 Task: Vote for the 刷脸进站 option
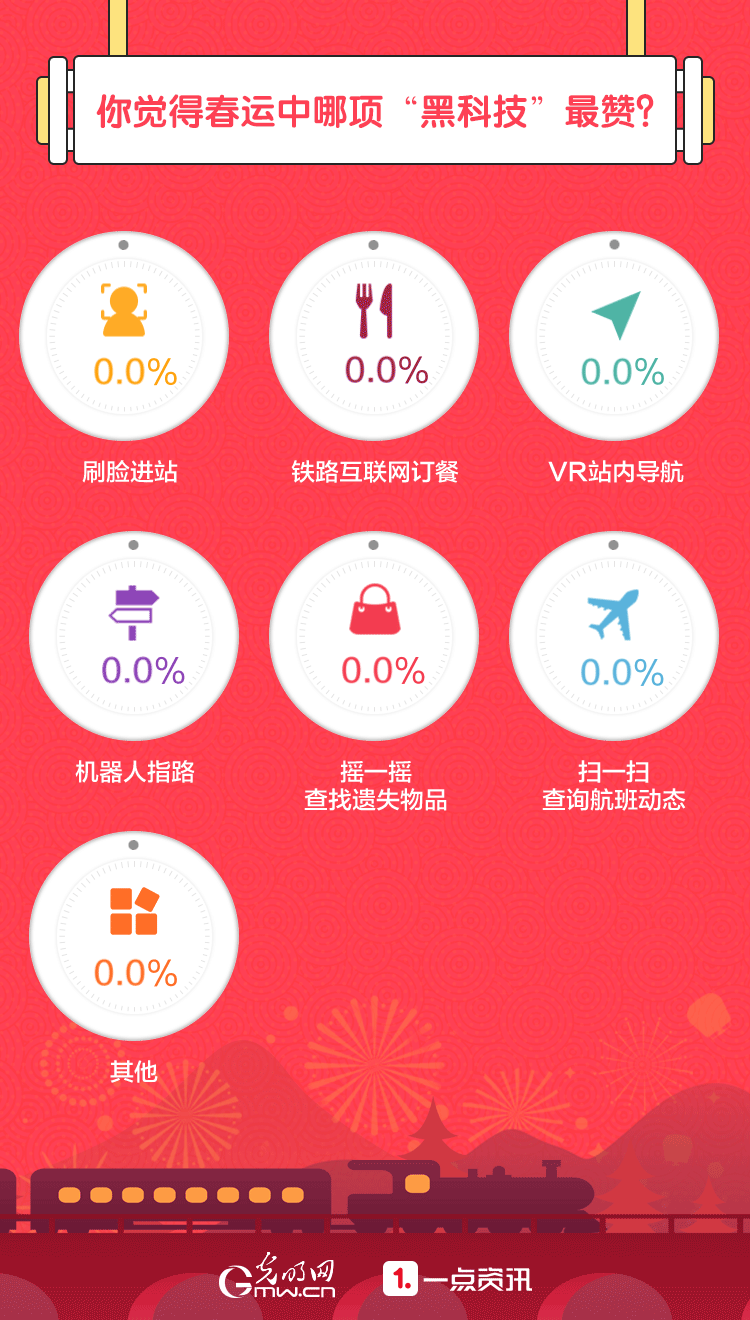coord(124,335)
